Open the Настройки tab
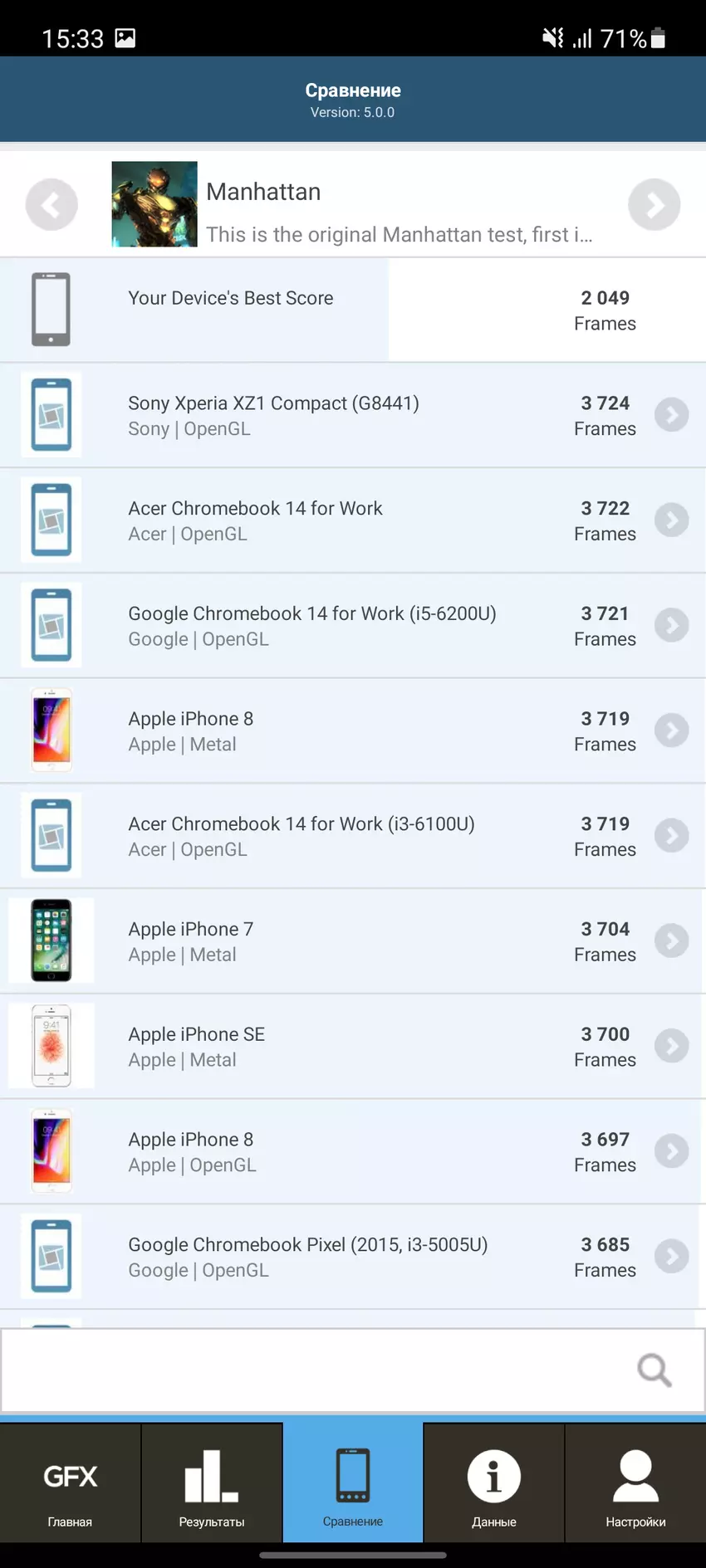This screenshot has height=1568, width=706. coord(635,1485)
